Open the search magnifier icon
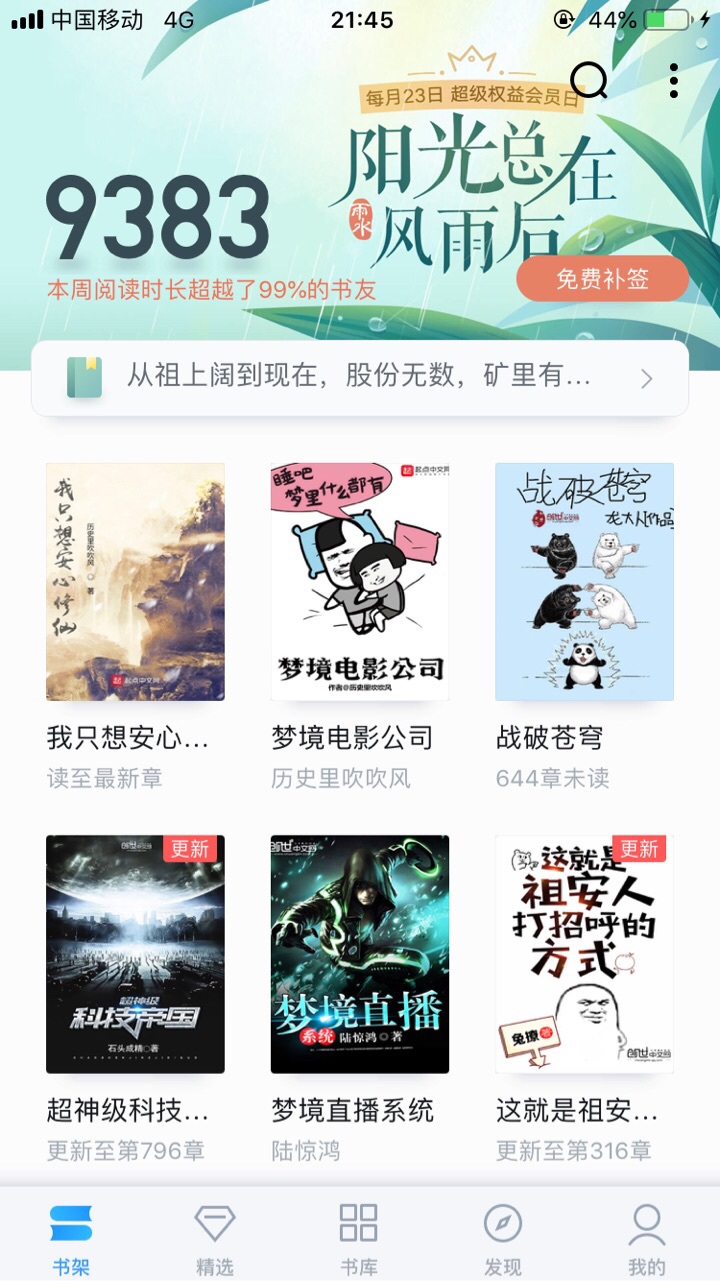The width and height of the screenshot is (720, 1281). 589,80
